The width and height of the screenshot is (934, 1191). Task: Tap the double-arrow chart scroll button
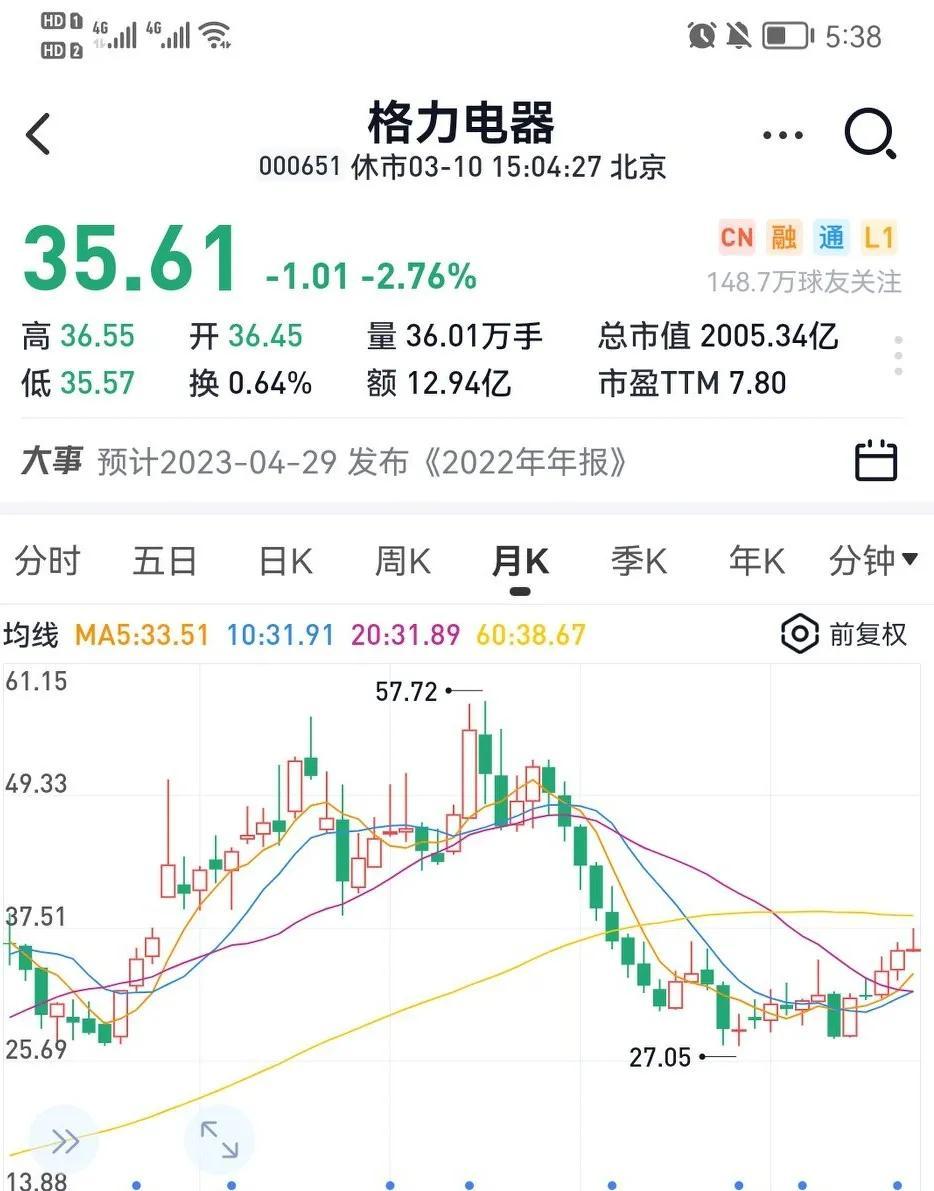63,1140
